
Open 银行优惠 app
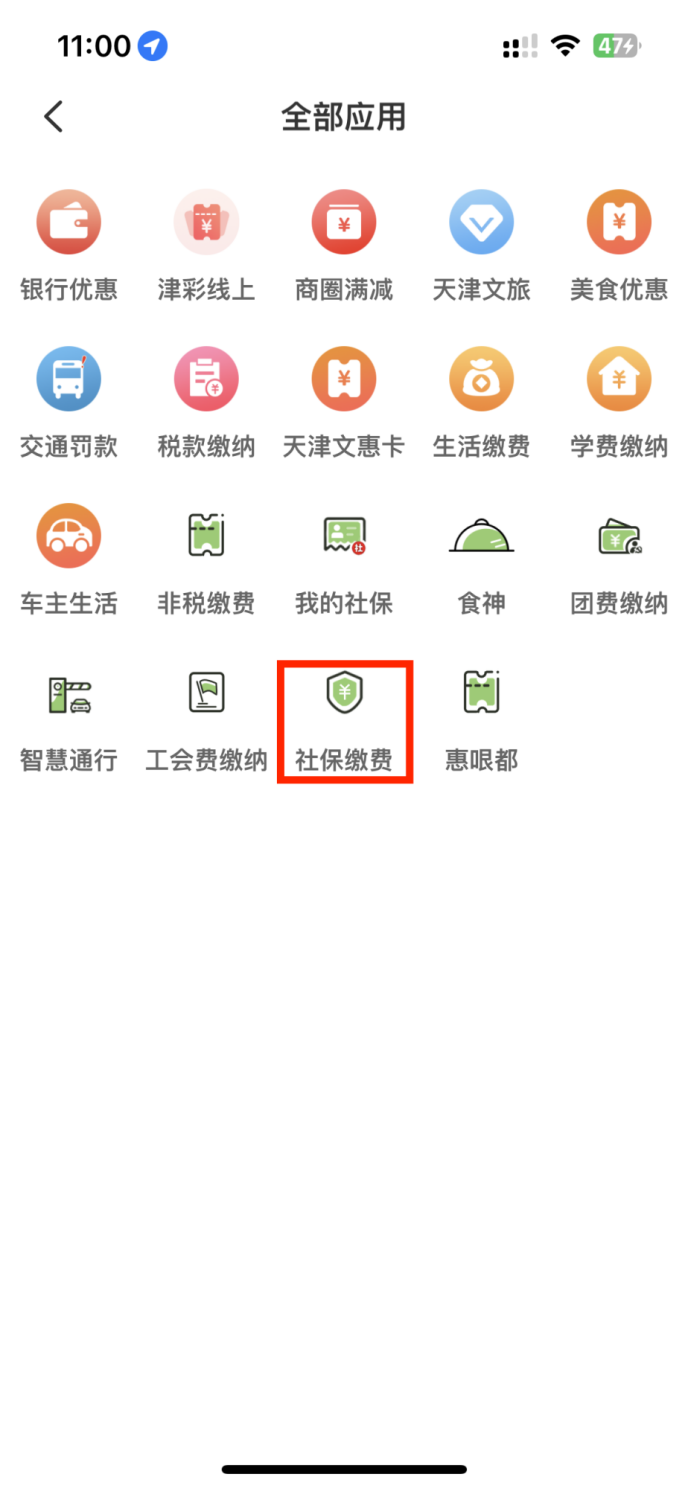click(69, 246)
